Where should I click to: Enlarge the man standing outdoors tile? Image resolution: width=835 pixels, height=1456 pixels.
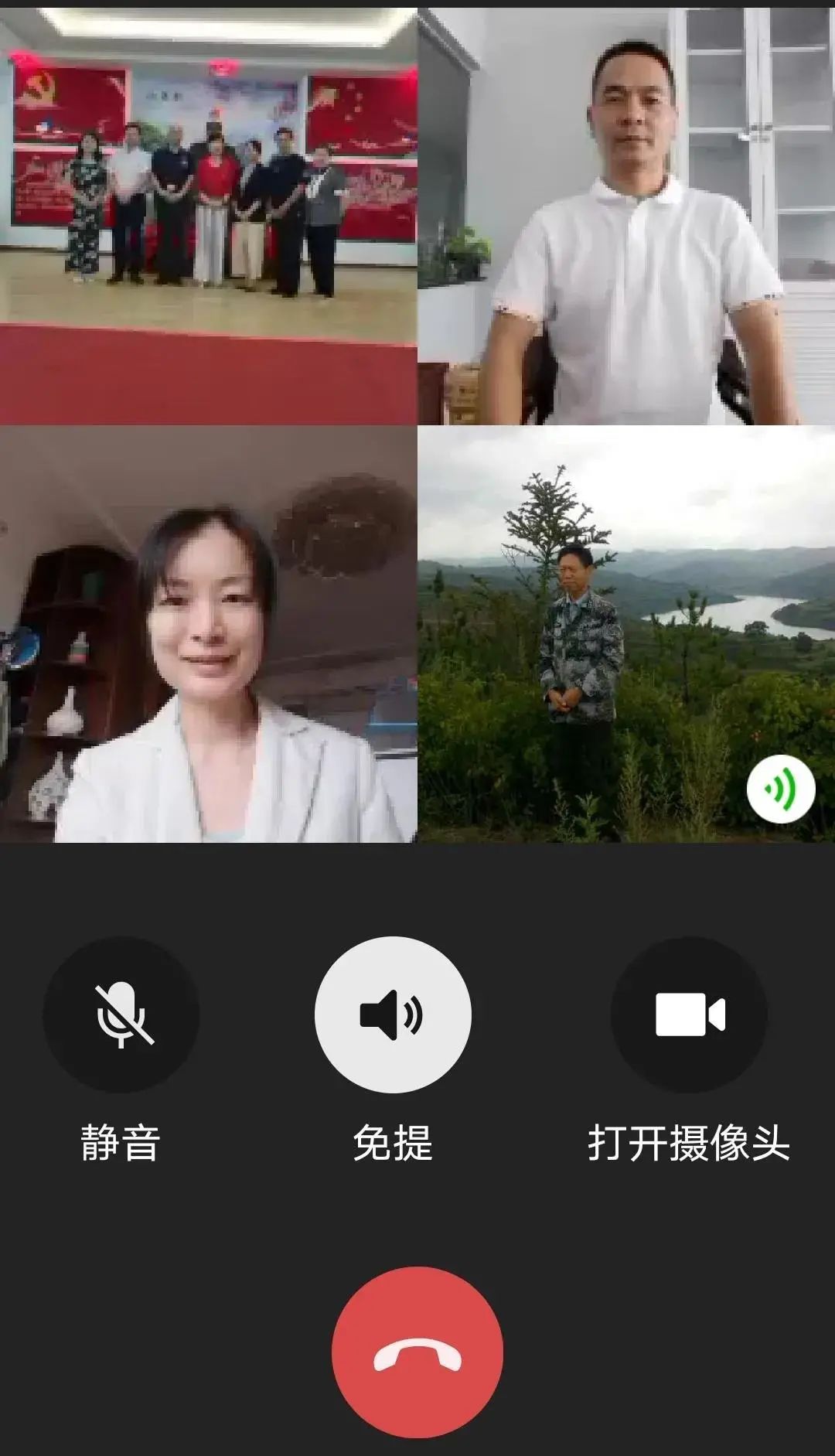[626, 634]
